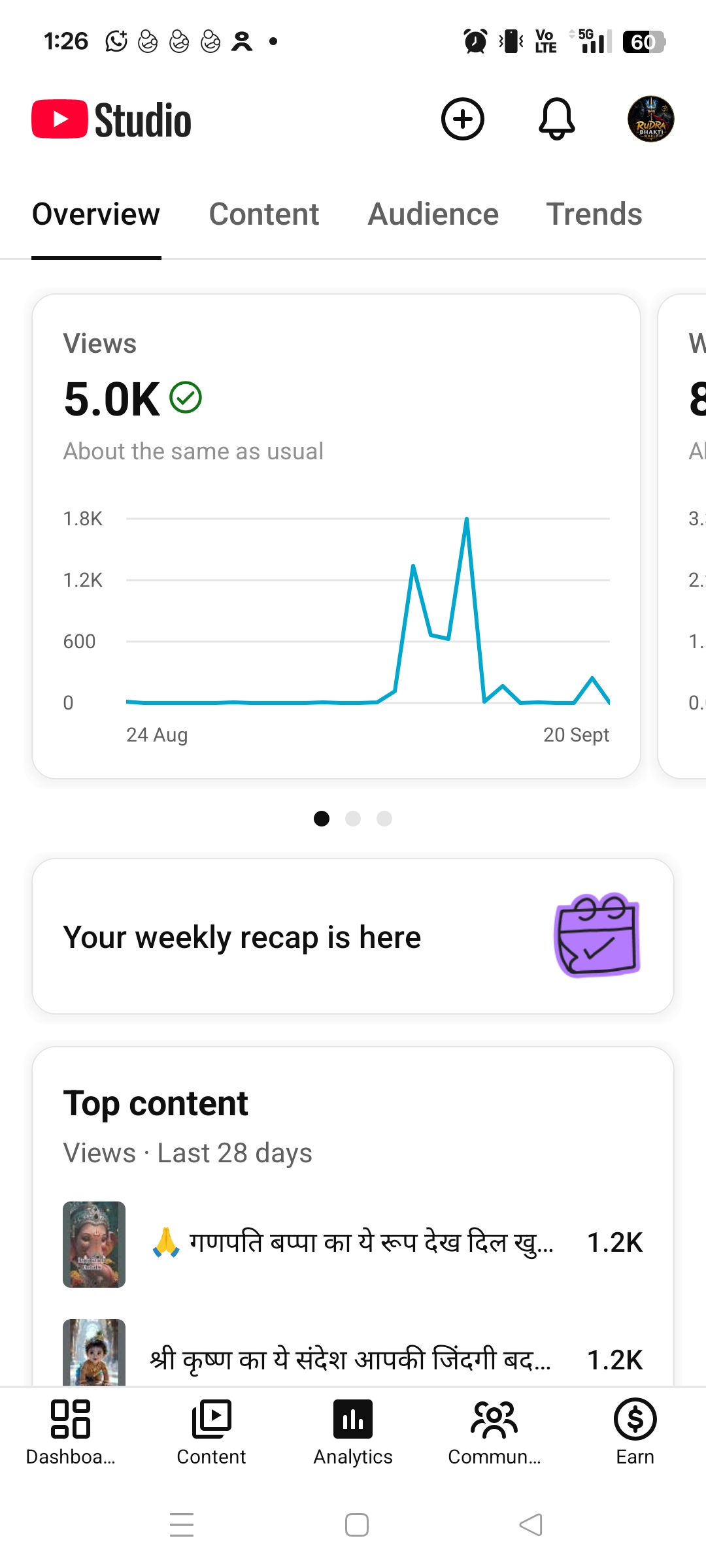Open the Views analytics card

point(336,536)
